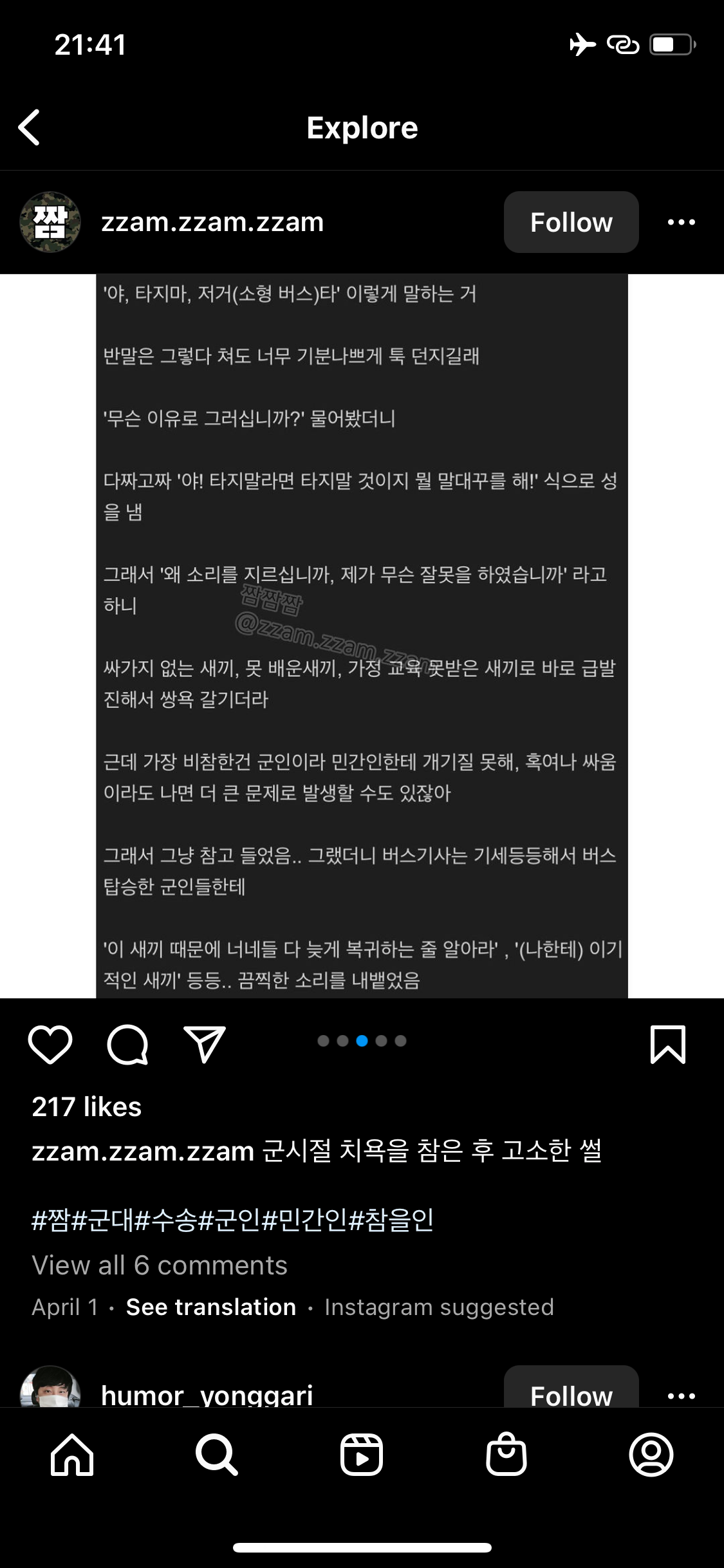See translation of the caption
Image resolution: width=724 pixels, height=1568 pixels.
(x=211, y=1307)
